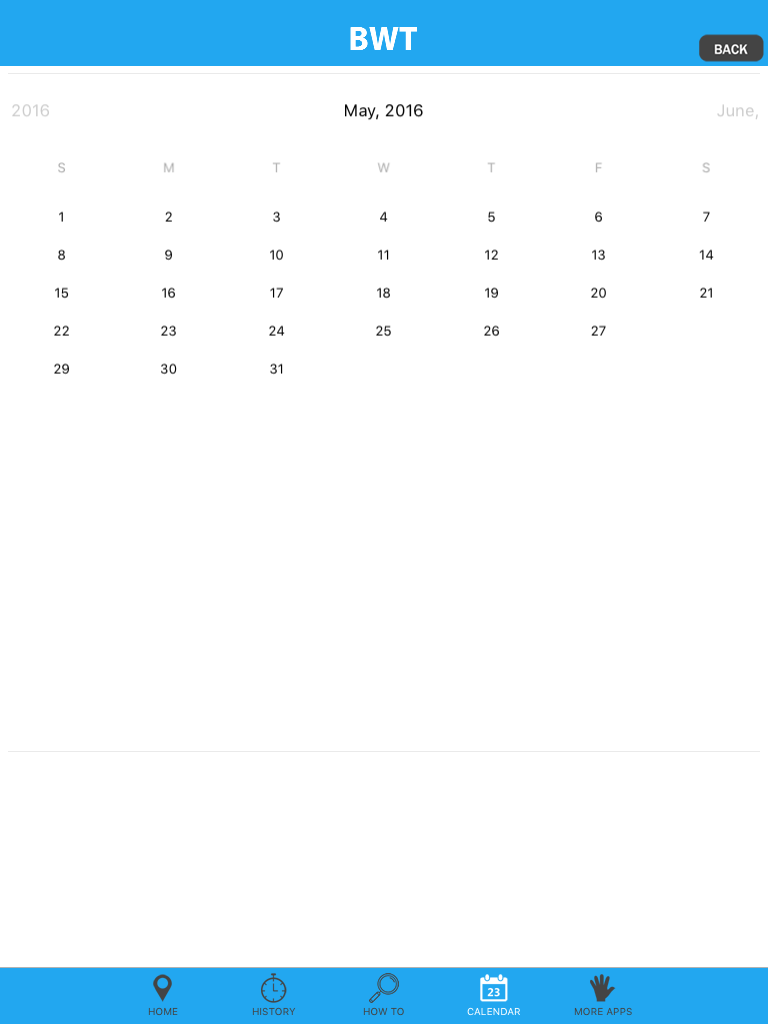Open History from the navigation bar
The height and width of the screenshot is (1024, 768).
(x=272, y=995)
